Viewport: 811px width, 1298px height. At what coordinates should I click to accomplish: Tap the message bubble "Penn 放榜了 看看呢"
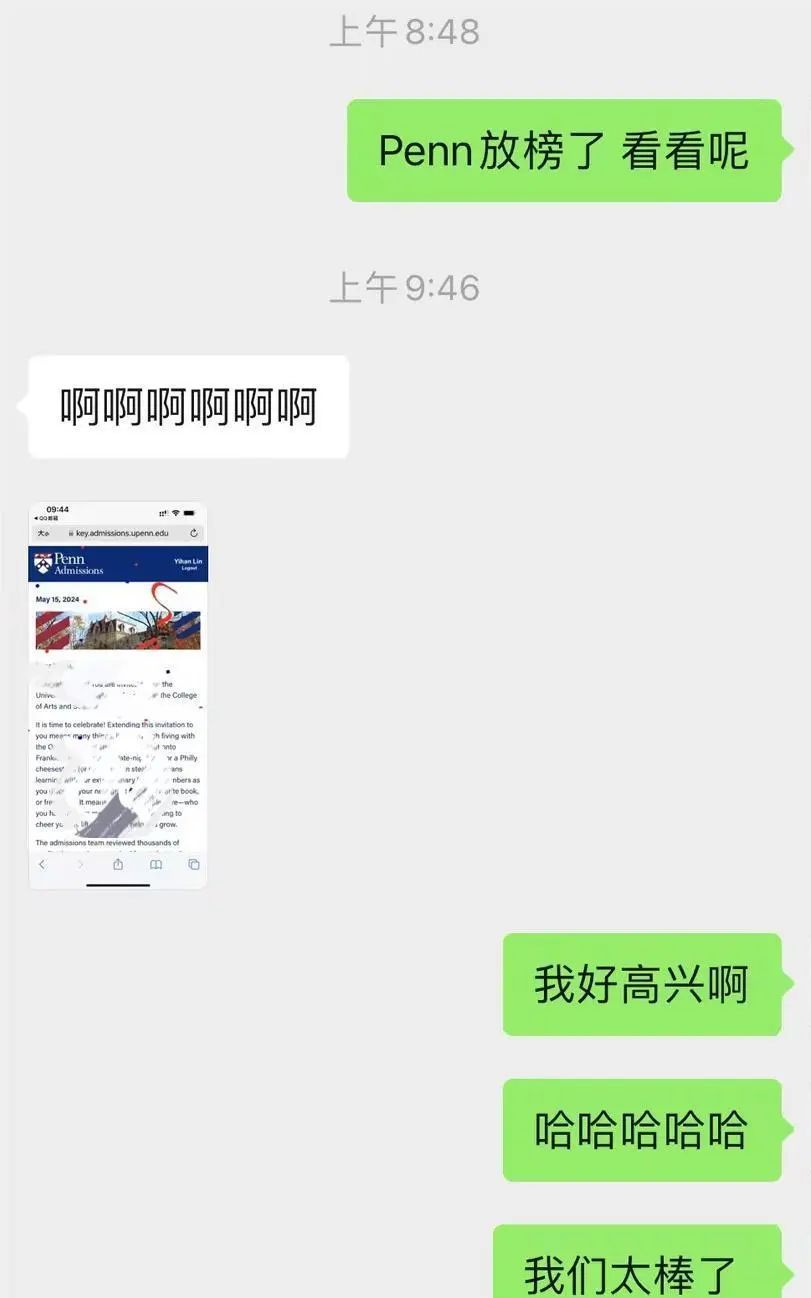tap(563, 150)
